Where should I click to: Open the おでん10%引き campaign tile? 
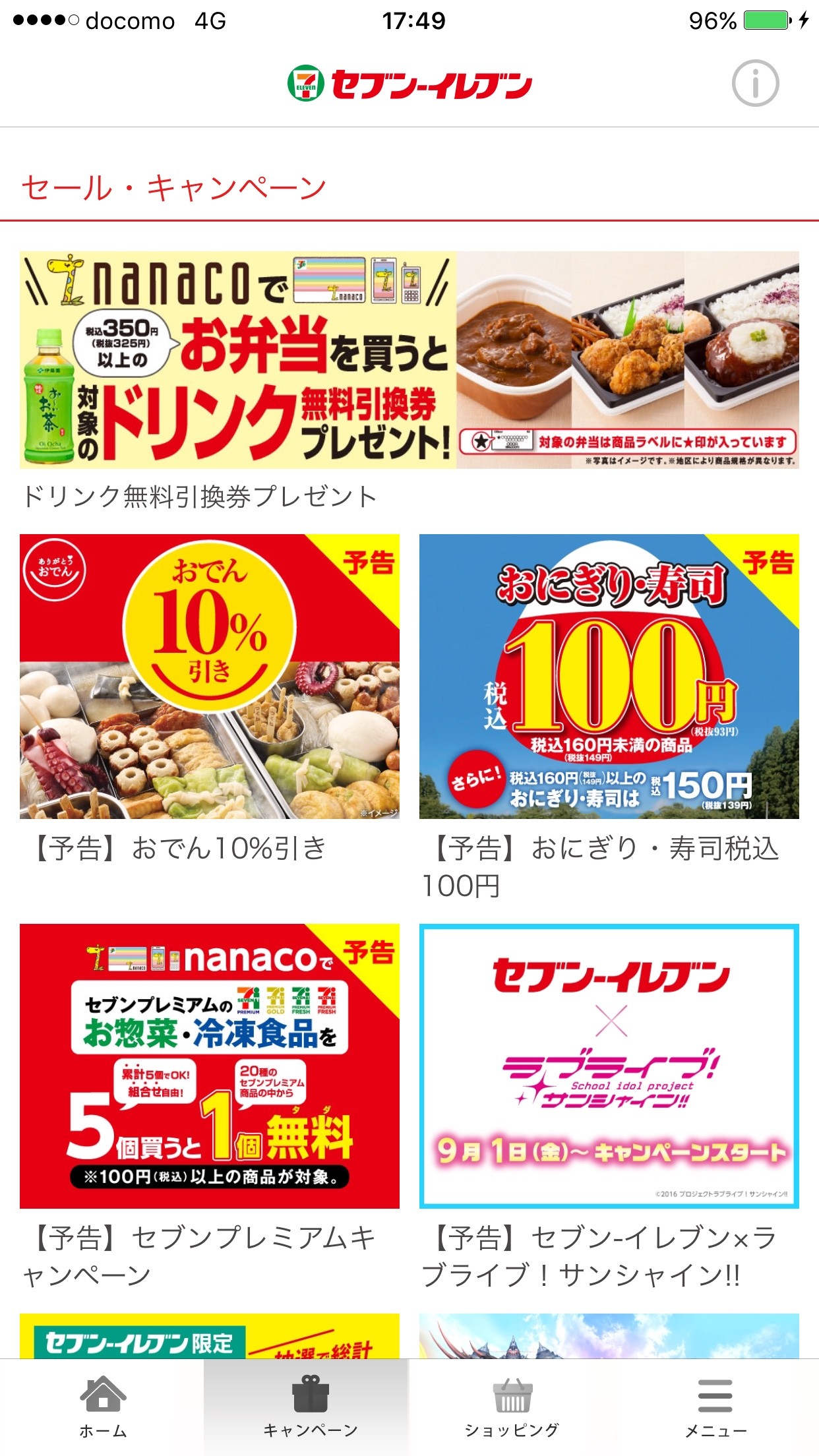(x=210, y=677)
